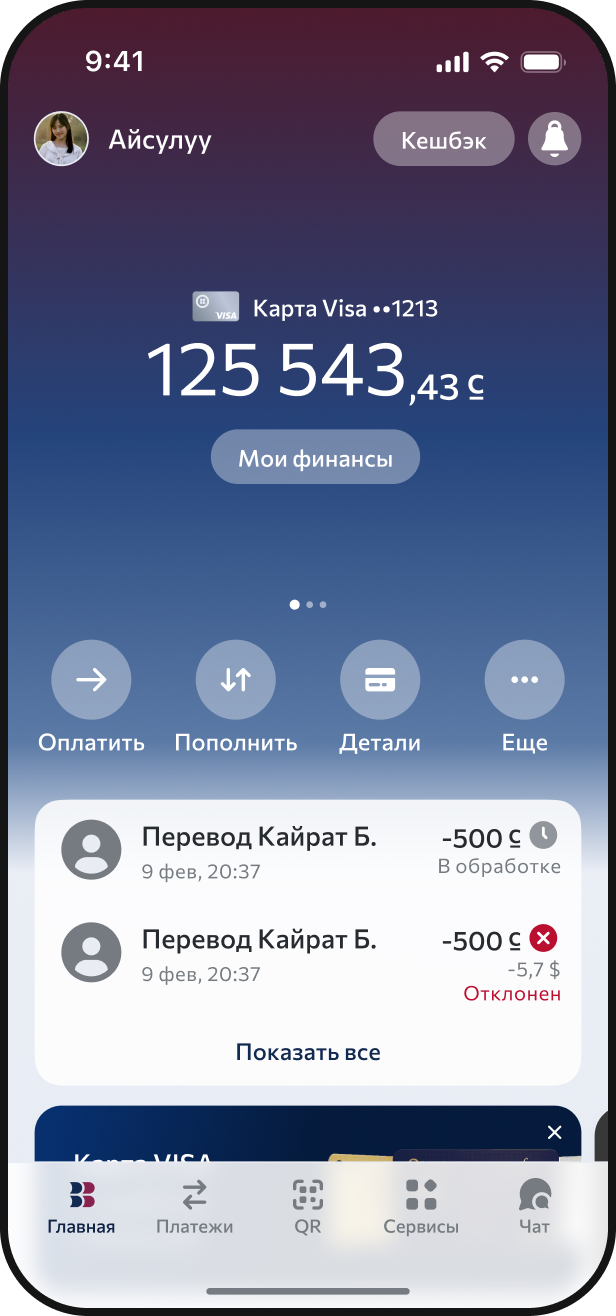Switch to the Сервисы tab
Image resolution: width=616 pixels, height=1316 pixels.
tap(421, 1207)
